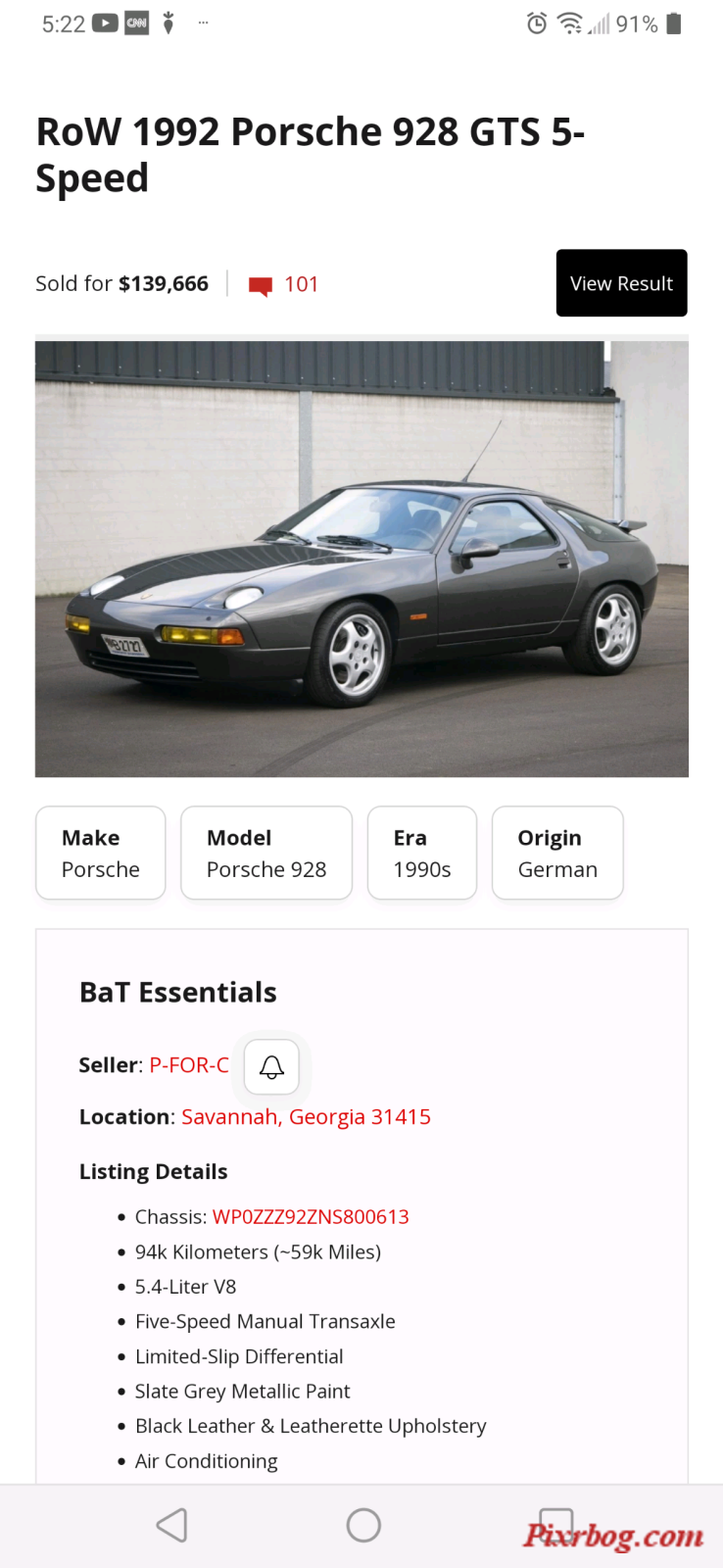The image size is (723, 1568).
Task: Open the 101 comments link
Action: (284, 284)
